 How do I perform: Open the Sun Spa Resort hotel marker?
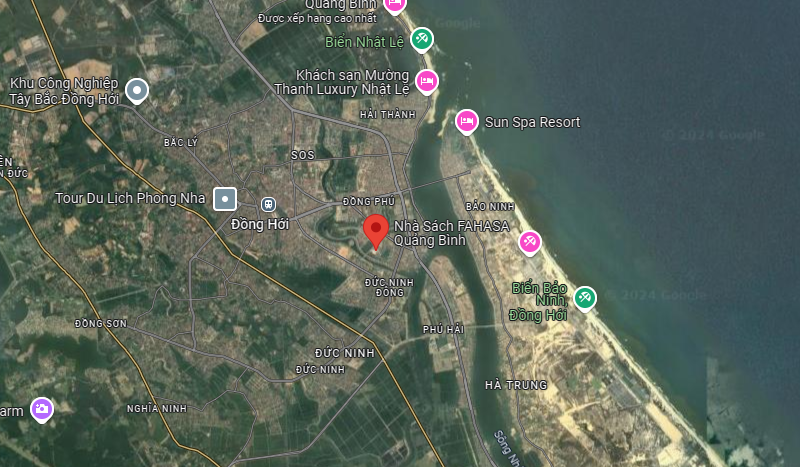(466, 121)
